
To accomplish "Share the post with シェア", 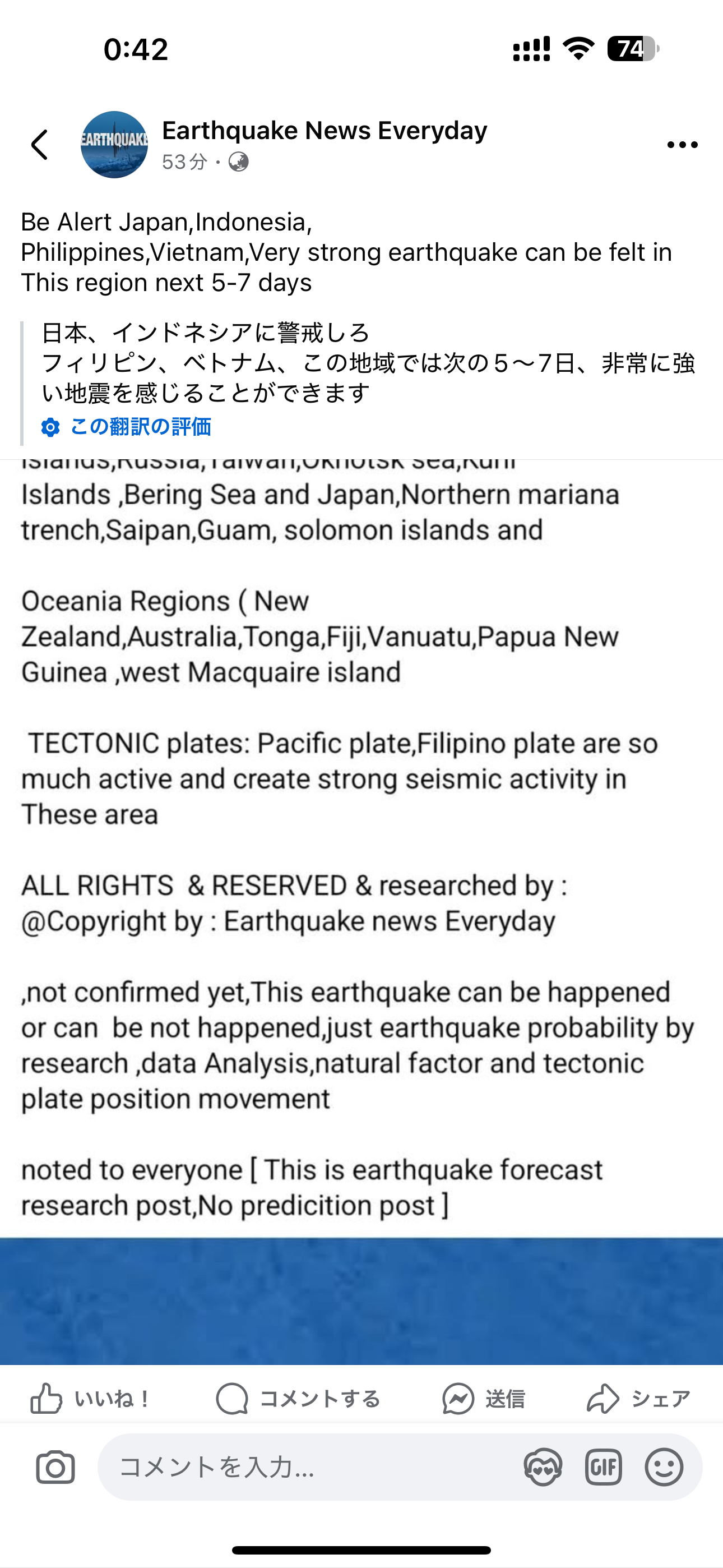I will 639,1399.
